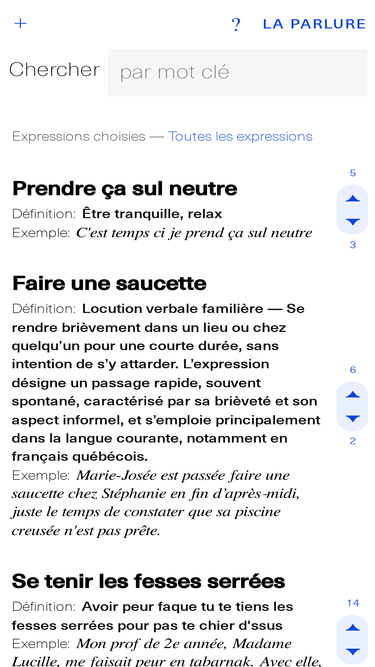Add a new expression with the plus icon
The image size is (375, 667).
20,23
